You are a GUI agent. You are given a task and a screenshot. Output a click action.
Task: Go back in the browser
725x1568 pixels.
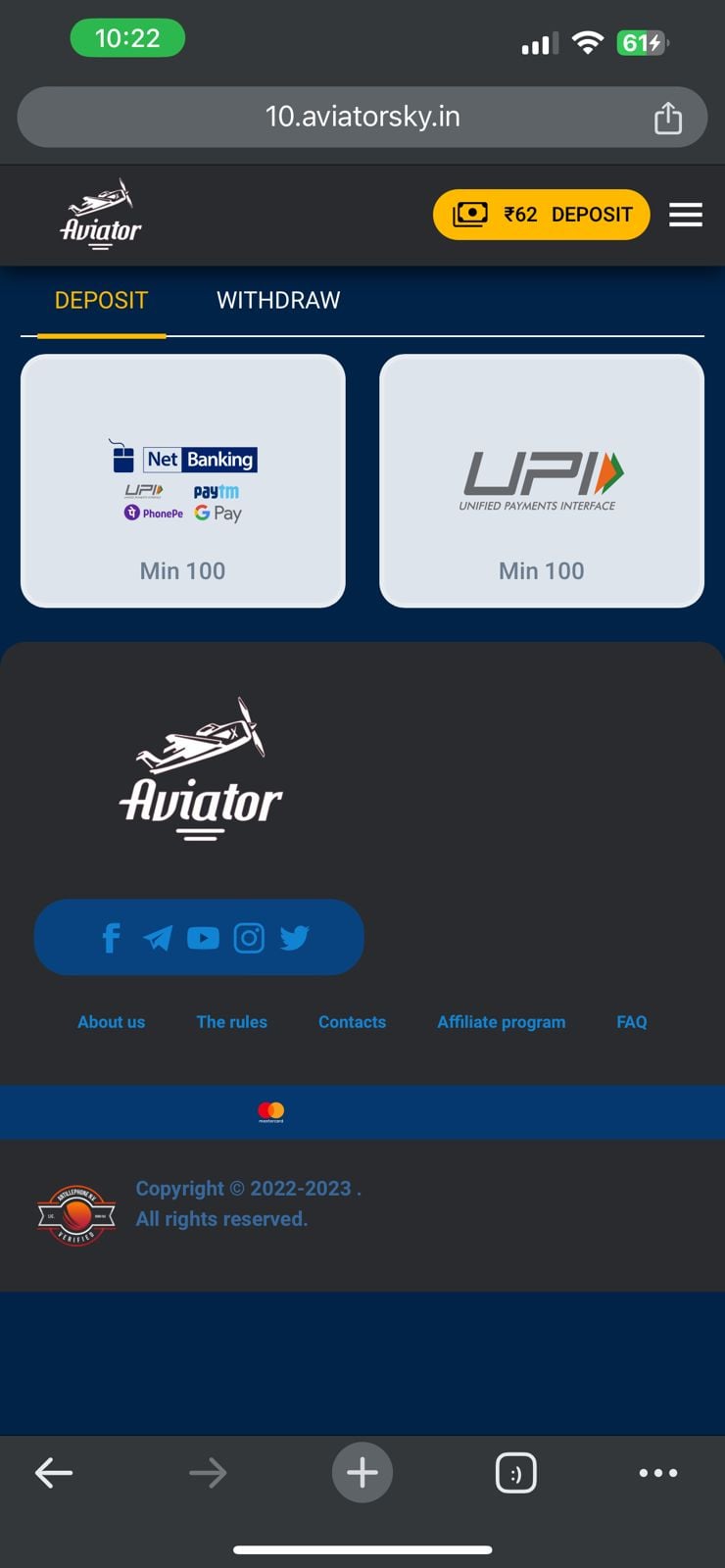pos(54,1472)
